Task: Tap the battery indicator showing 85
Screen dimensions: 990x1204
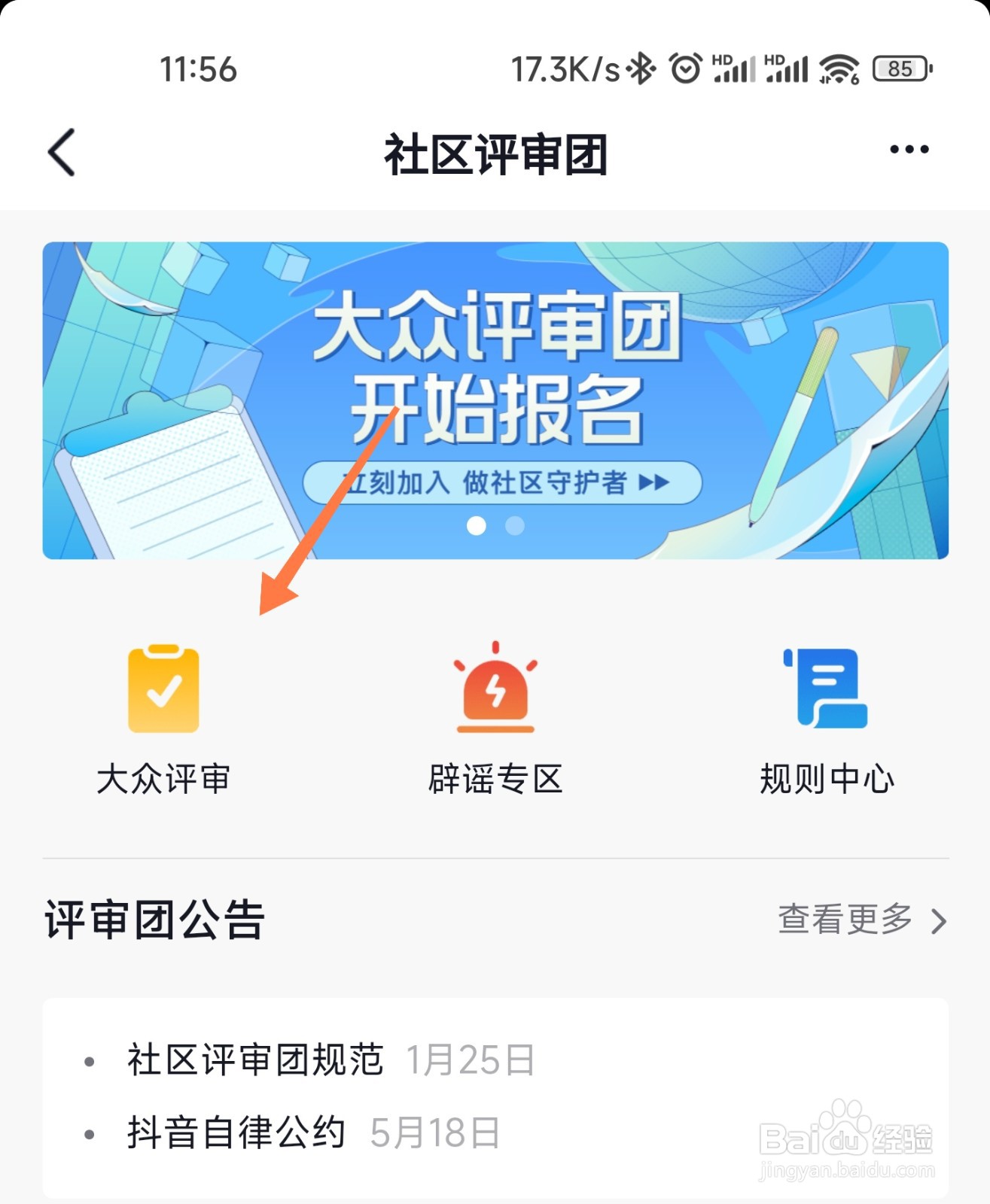Action: (900, 68)
